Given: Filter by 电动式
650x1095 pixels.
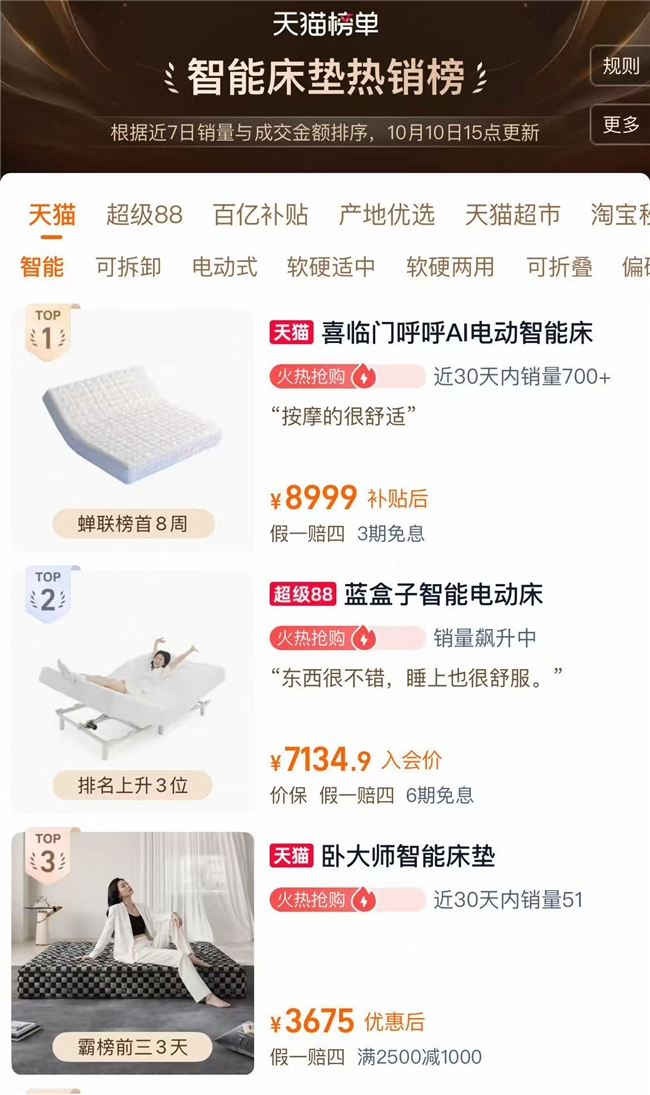Looking at the screenshot, I should (225, 267).
